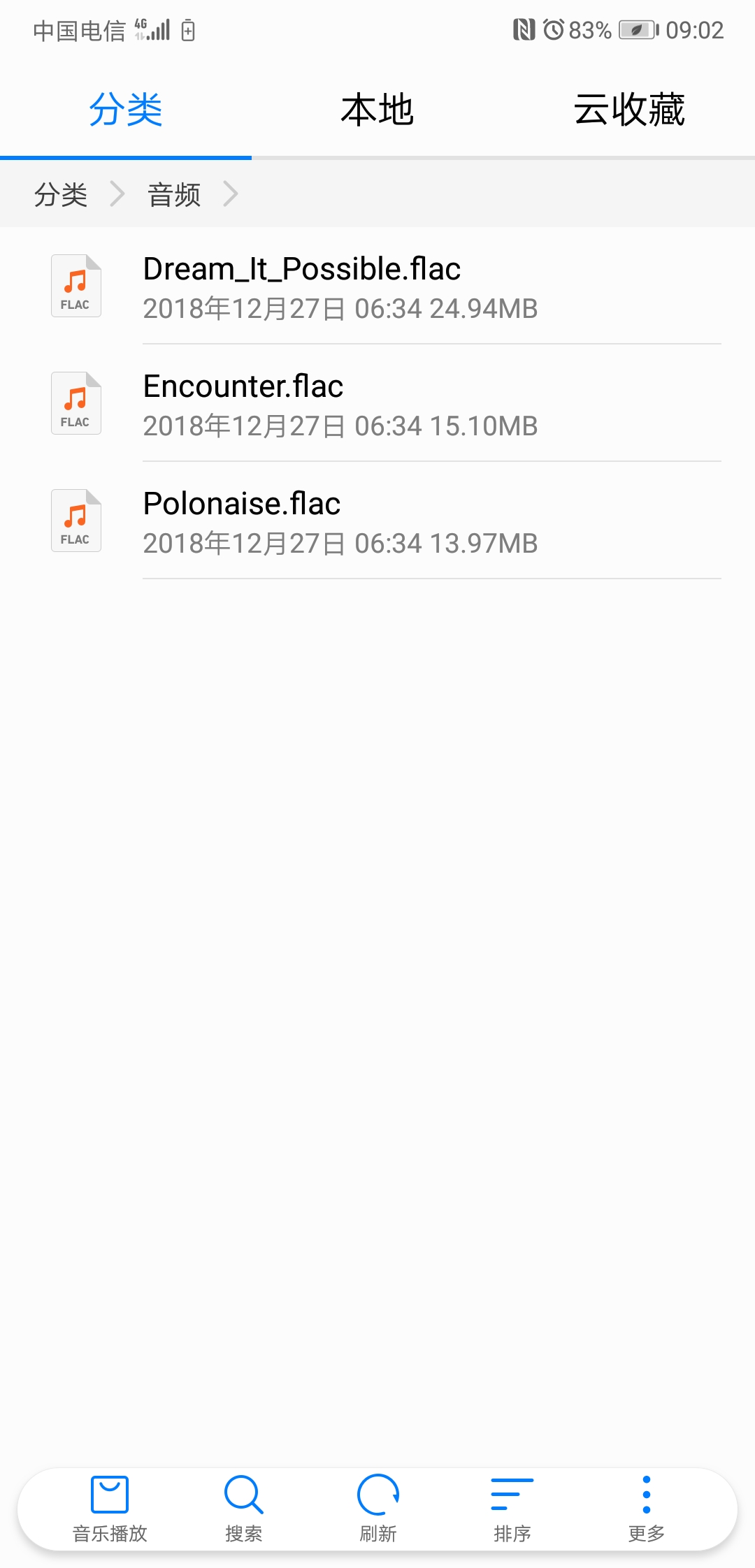Screen dimensions: 755x1568
Task: Go back to 分类 in the breadcrumb
Action: (x=61, y=194)
